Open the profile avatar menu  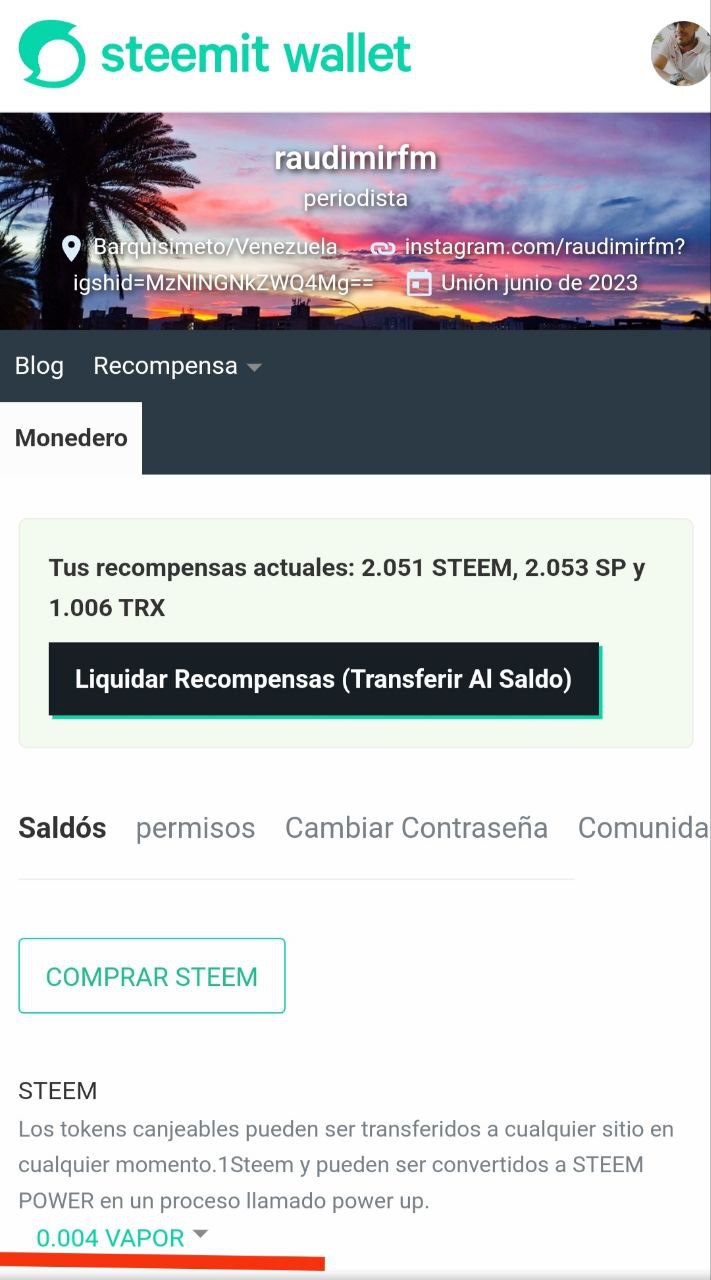click(681, 54)
